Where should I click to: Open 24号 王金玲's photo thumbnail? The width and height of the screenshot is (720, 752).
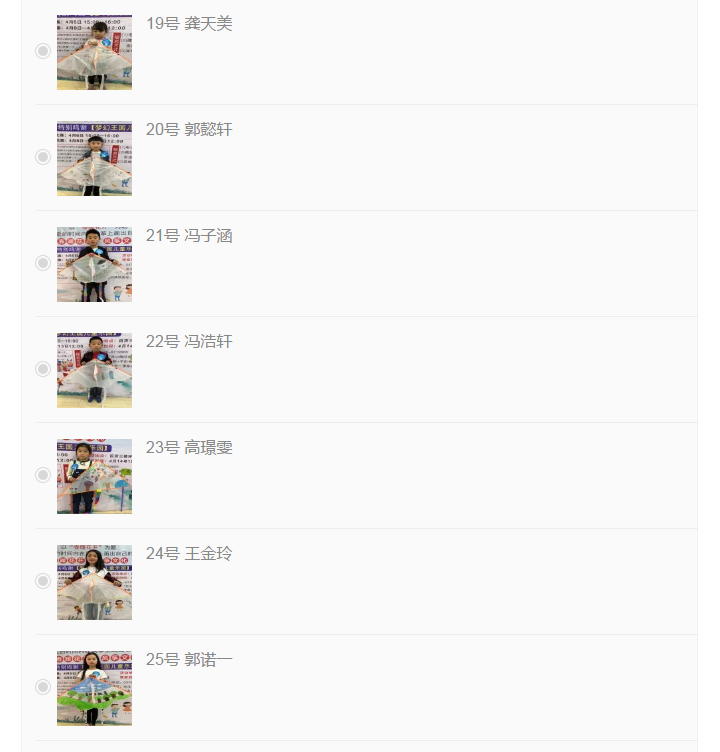pyautogui.click(x=94, y=582)
